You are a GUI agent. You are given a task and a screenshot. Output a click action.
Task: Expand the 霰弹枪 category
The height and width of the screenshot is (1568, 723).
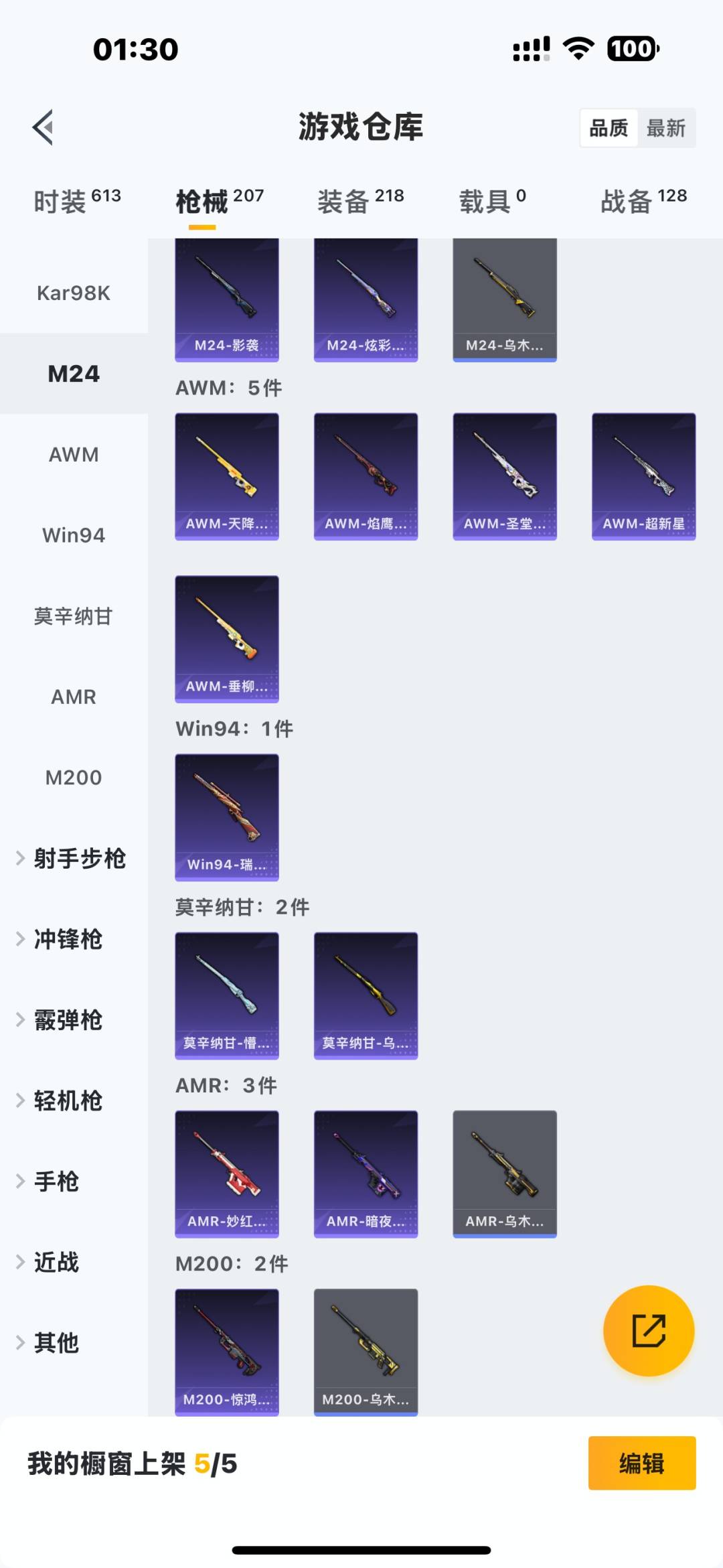(67, 1020)
